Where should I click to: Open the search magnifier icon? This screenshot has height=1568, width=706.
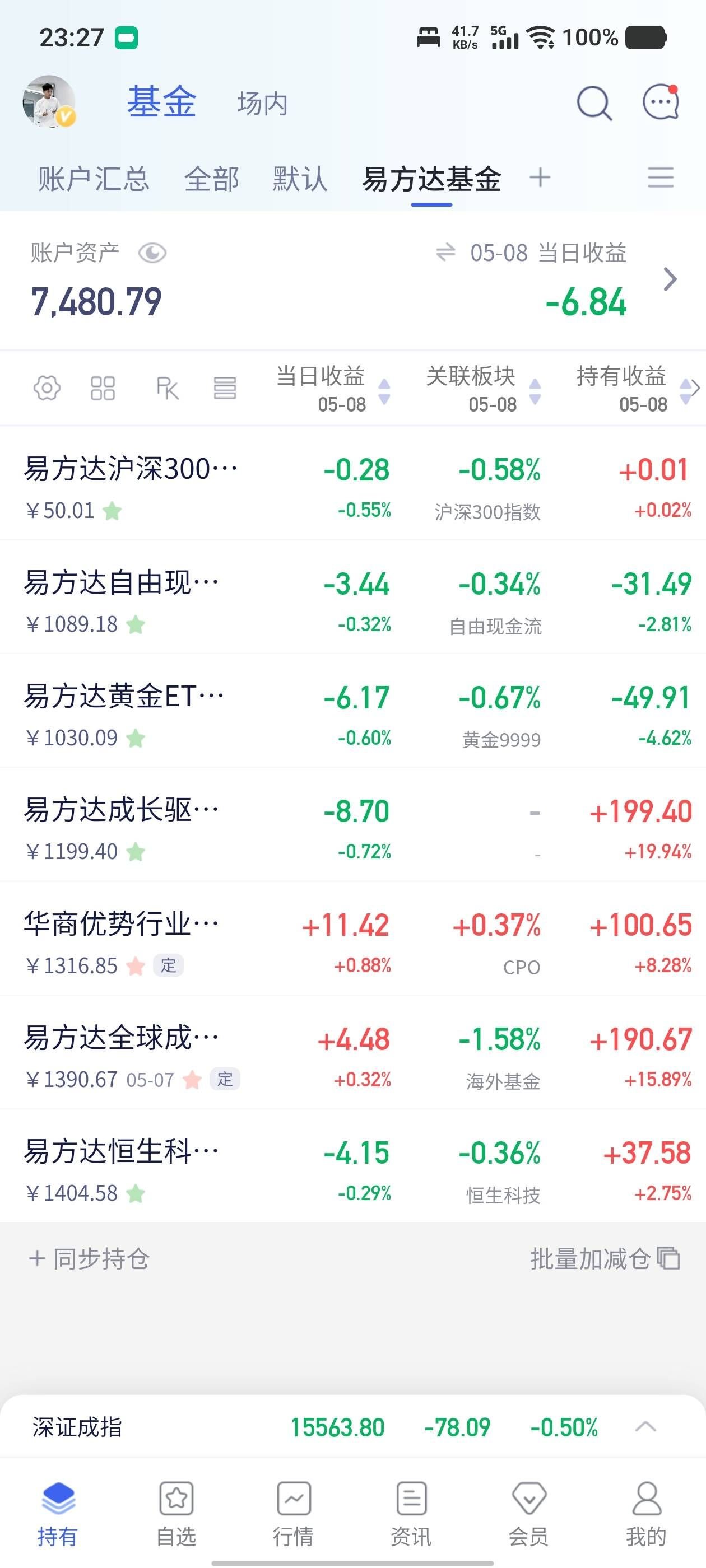pos(594,103)
